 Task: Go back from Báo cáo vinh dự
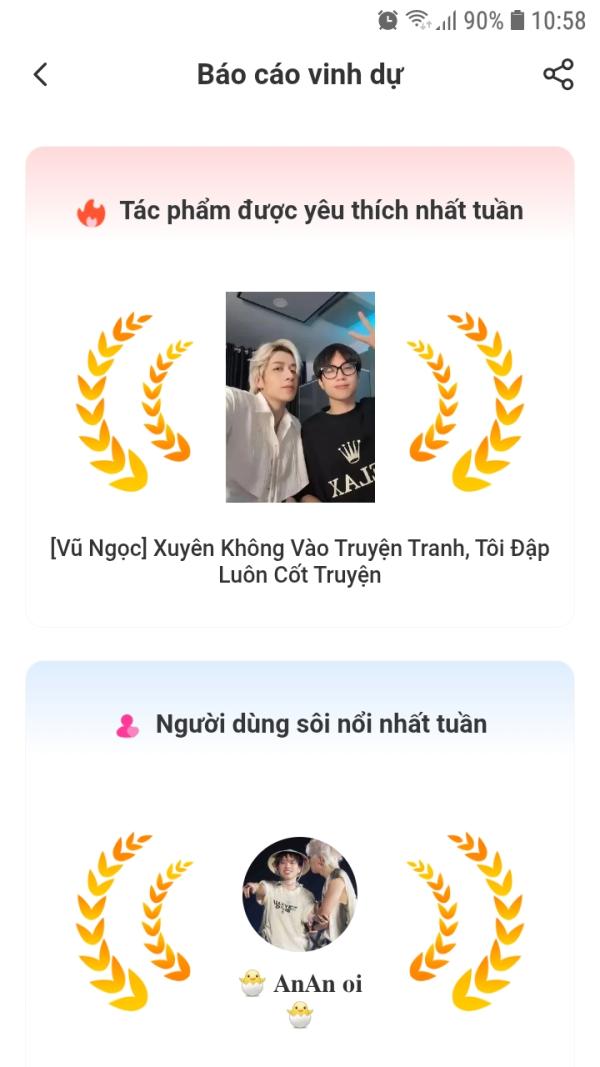click(41, 74)
